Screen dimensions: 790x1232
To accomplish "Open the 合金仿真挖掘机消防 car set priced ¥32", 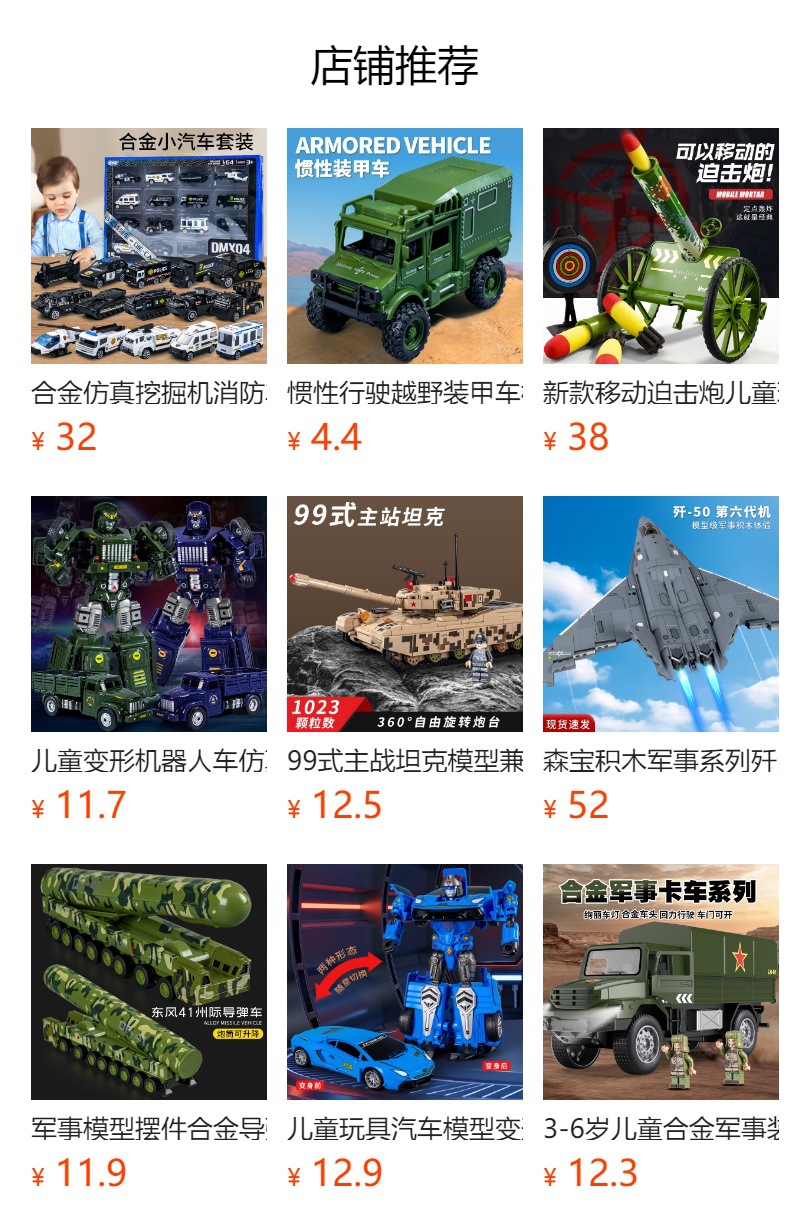I will tap(148, 246).
